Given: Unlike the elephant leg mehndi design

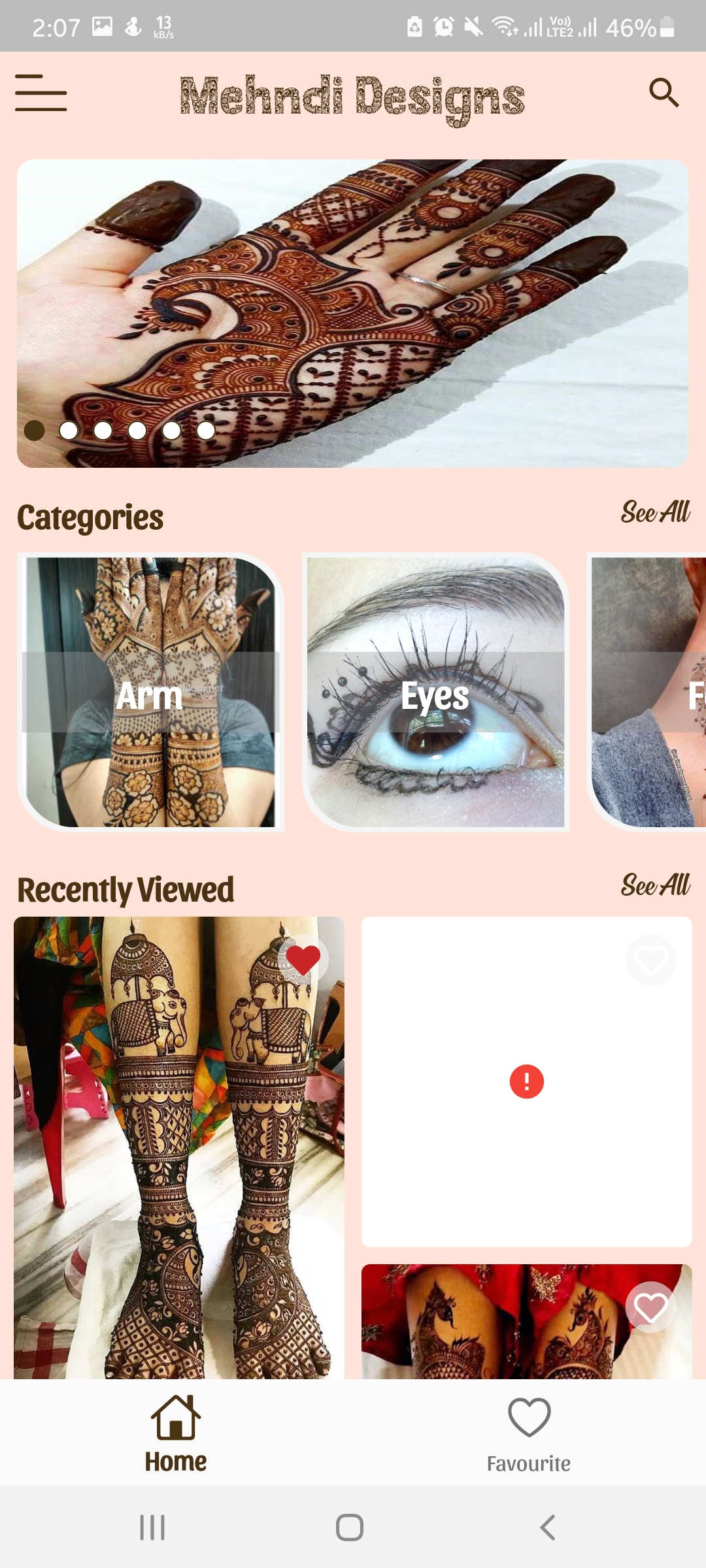Looking at the screenshot, I should click(x=303, y=959).
